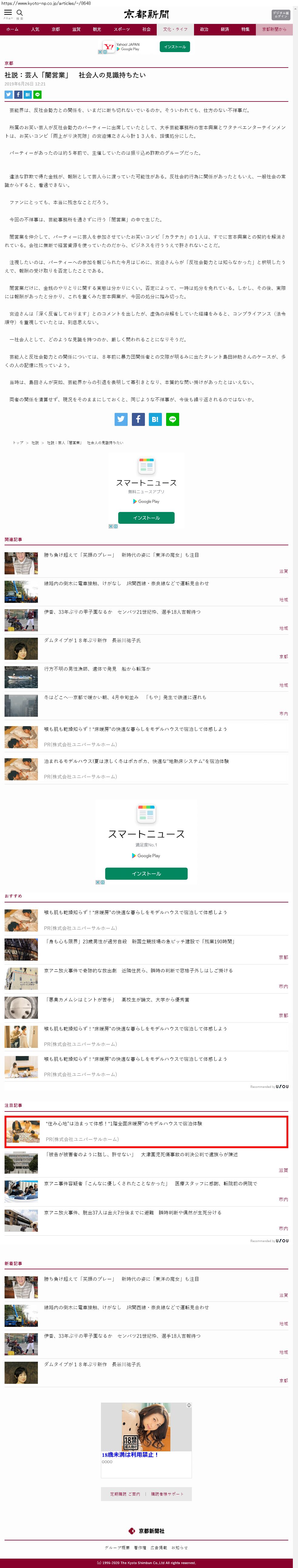Image resolution: width=298 pixels, height=1568 pixels.
Task: Open 京アニ放火事件で奇跡的な救出劇 article
Action: pos(138,970)
